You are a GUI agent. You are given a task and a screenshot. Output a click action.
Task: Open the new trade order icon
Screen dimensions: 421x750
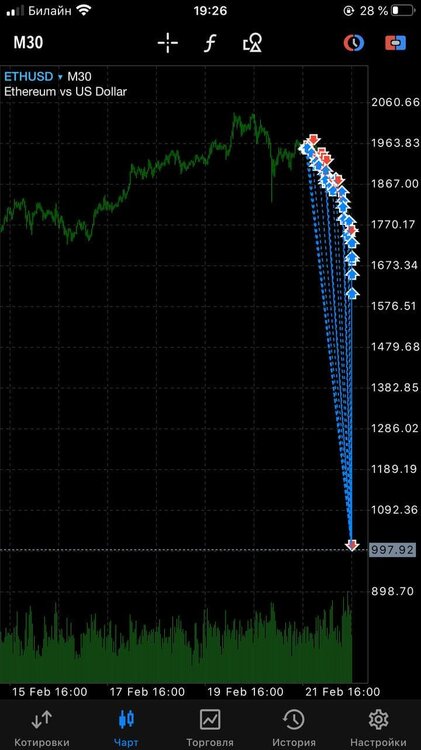coord(396,43)
